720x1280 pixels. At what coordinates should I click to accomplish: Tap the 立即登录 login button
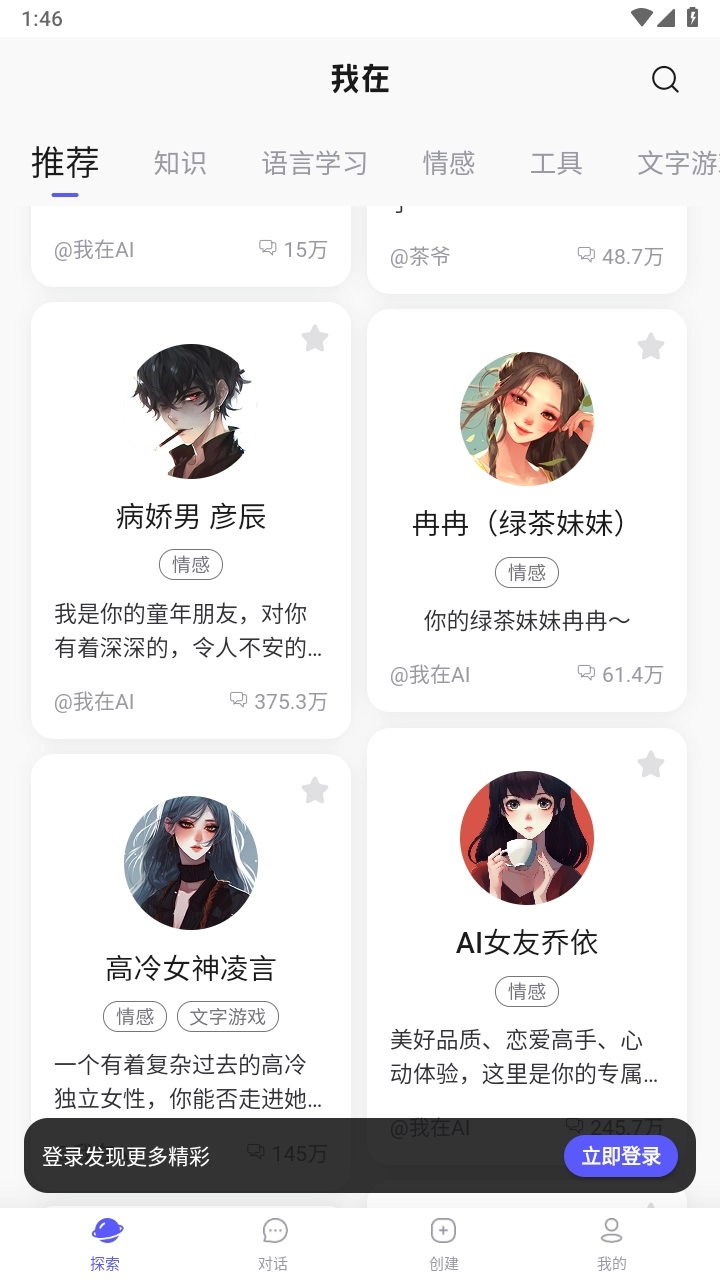click(x=621, y=1155)
